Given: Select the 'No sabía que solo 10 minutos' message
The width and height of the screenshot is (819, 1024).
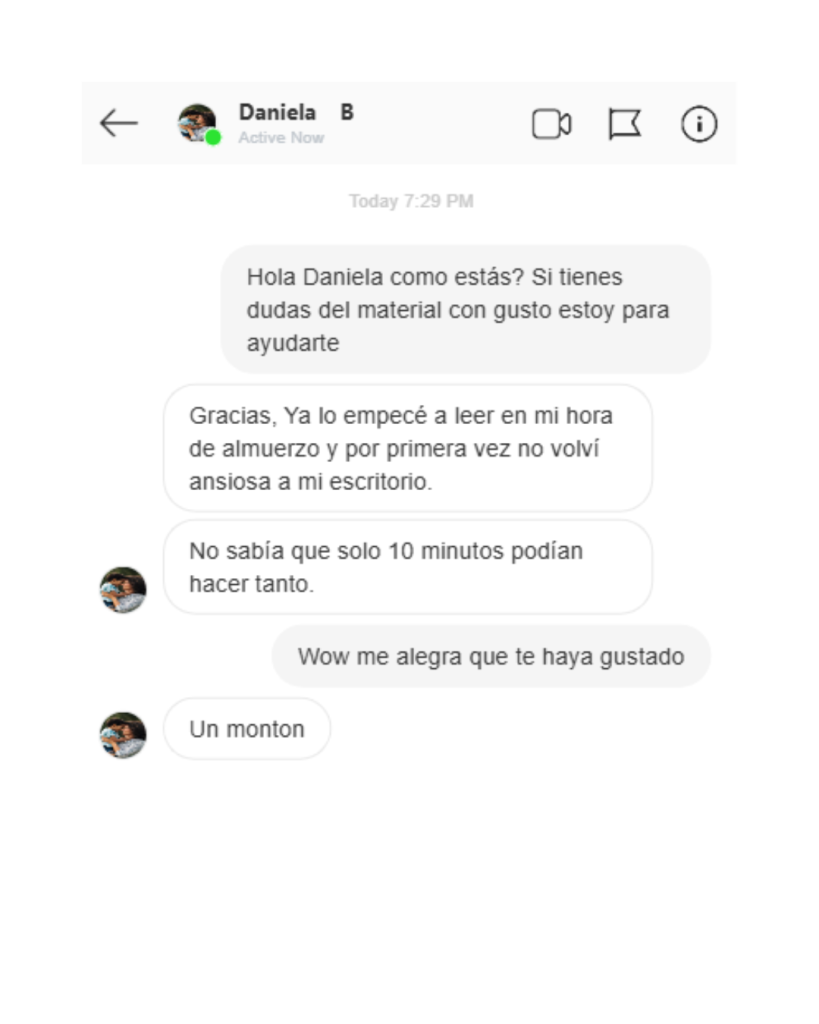Looking at the screenshot, I should [x=405, y=566].
